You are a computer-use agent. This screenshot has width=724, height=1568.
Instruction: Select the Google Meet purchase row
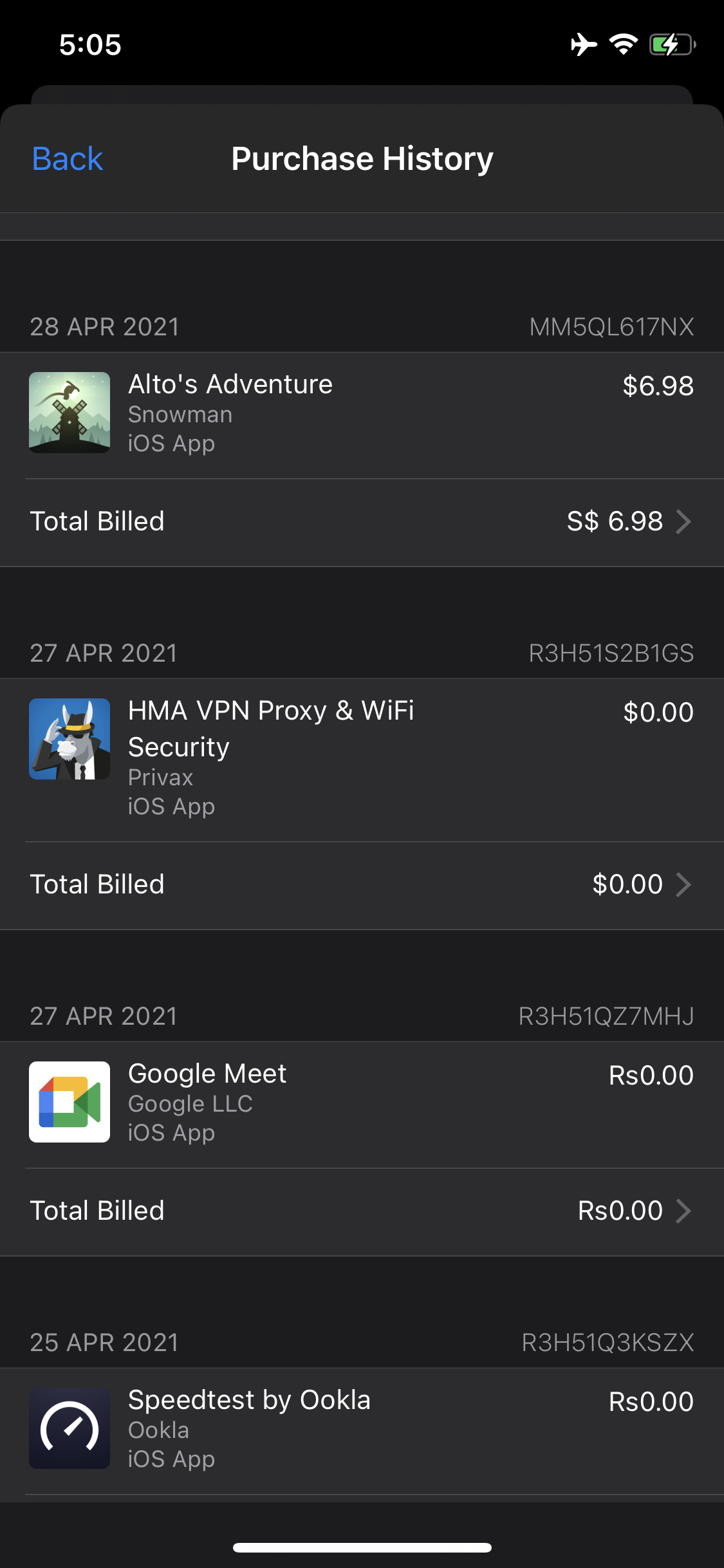coord(362,1103)
